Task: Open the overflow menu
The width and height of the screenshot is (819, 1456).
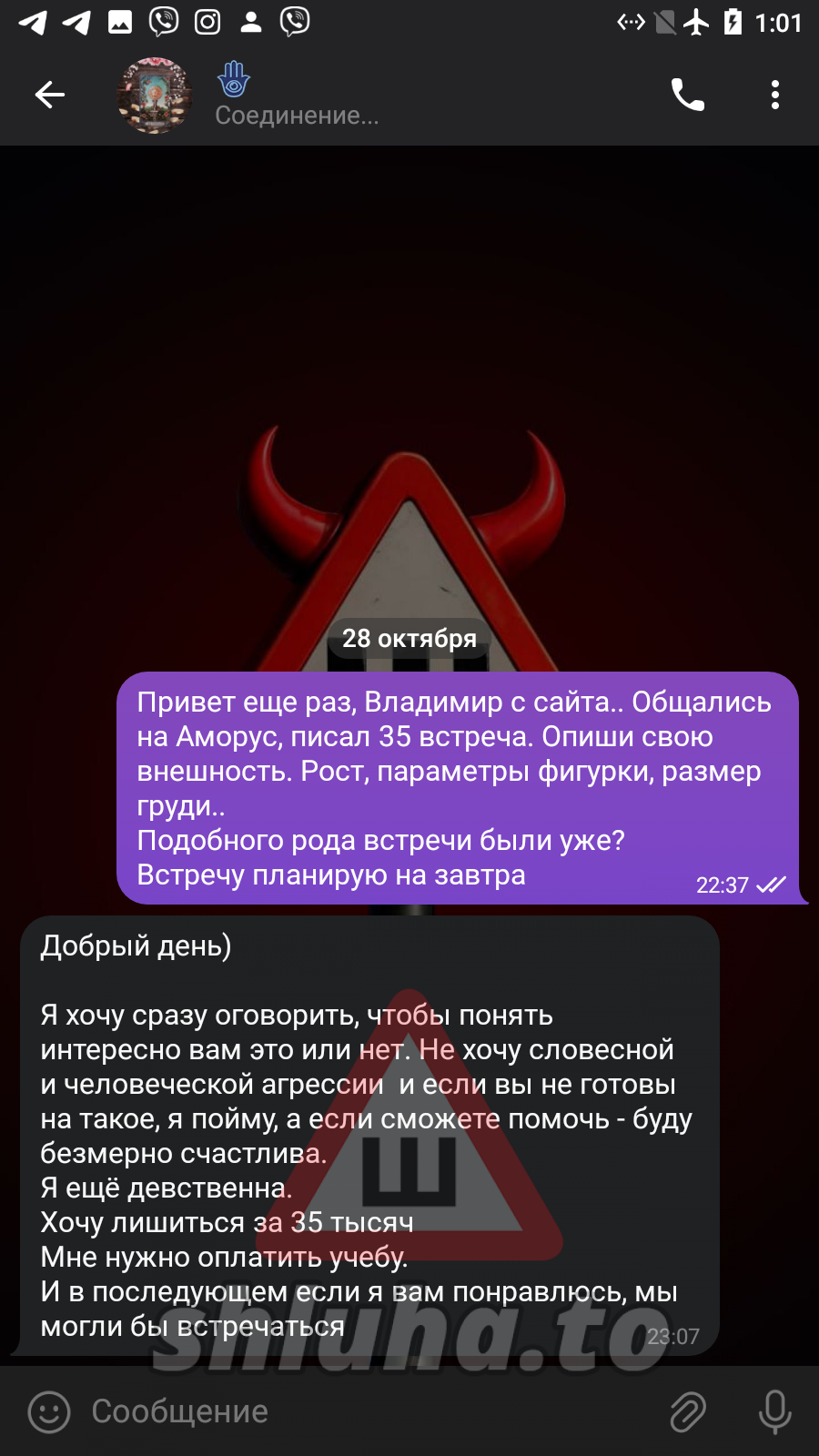Action: click(x=774, y=95)
